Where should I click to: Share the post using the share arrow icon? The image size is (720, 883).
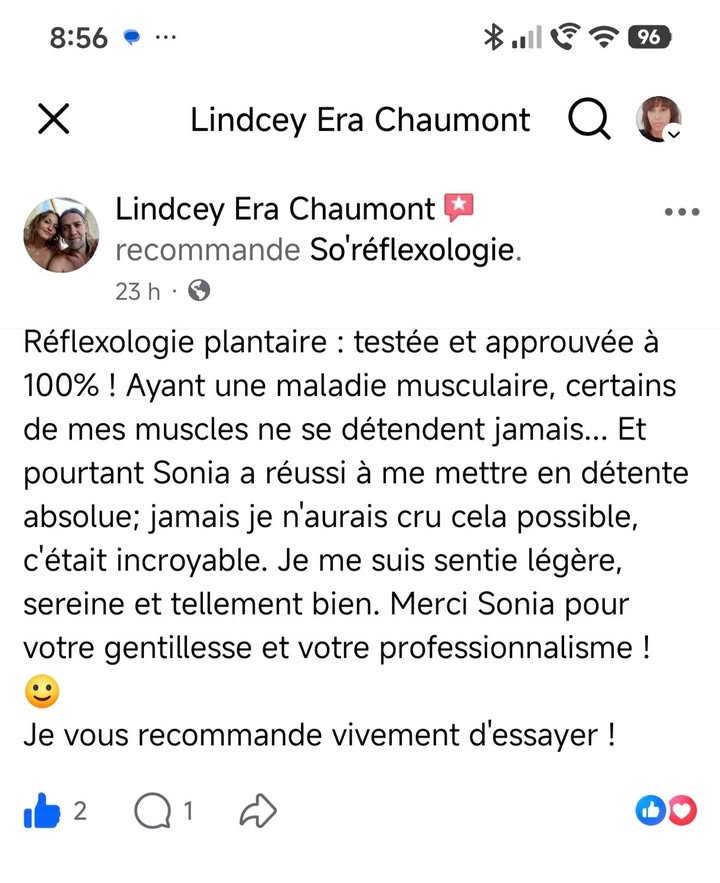pos(259,811)
